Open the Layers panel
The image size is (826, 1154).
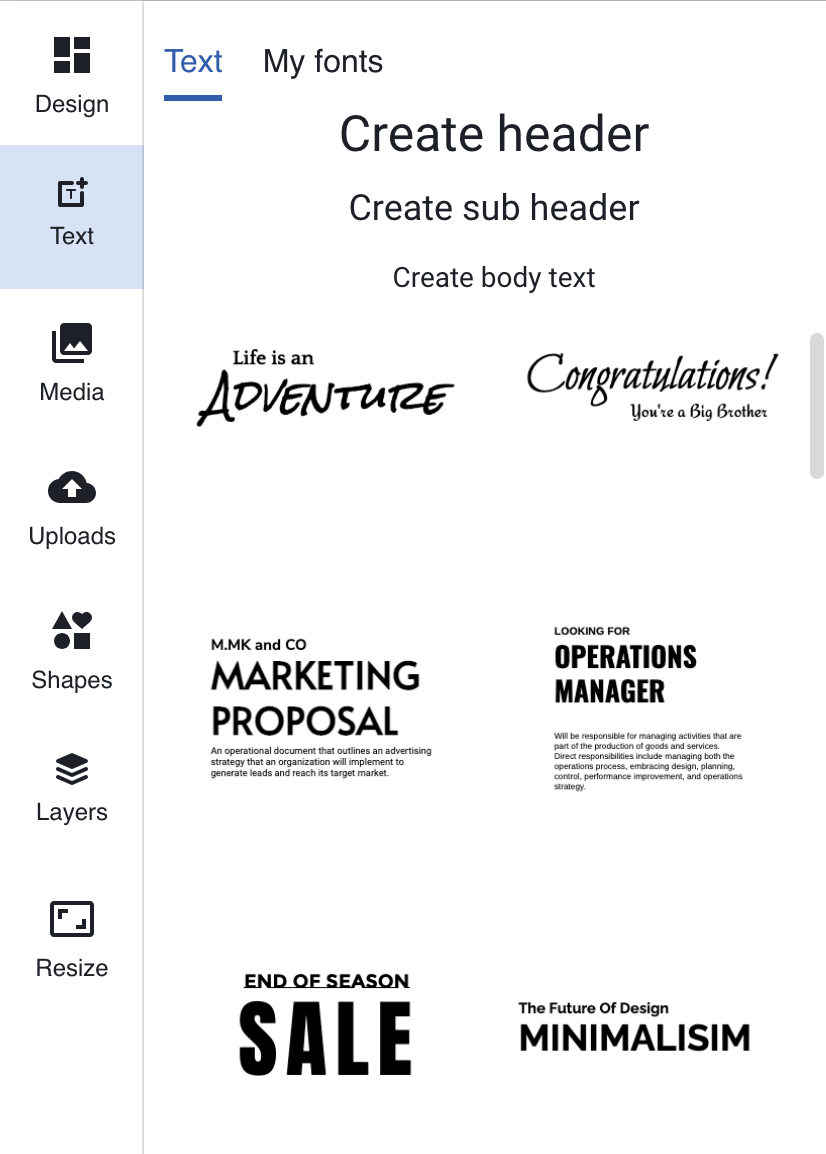pos(71,787)
